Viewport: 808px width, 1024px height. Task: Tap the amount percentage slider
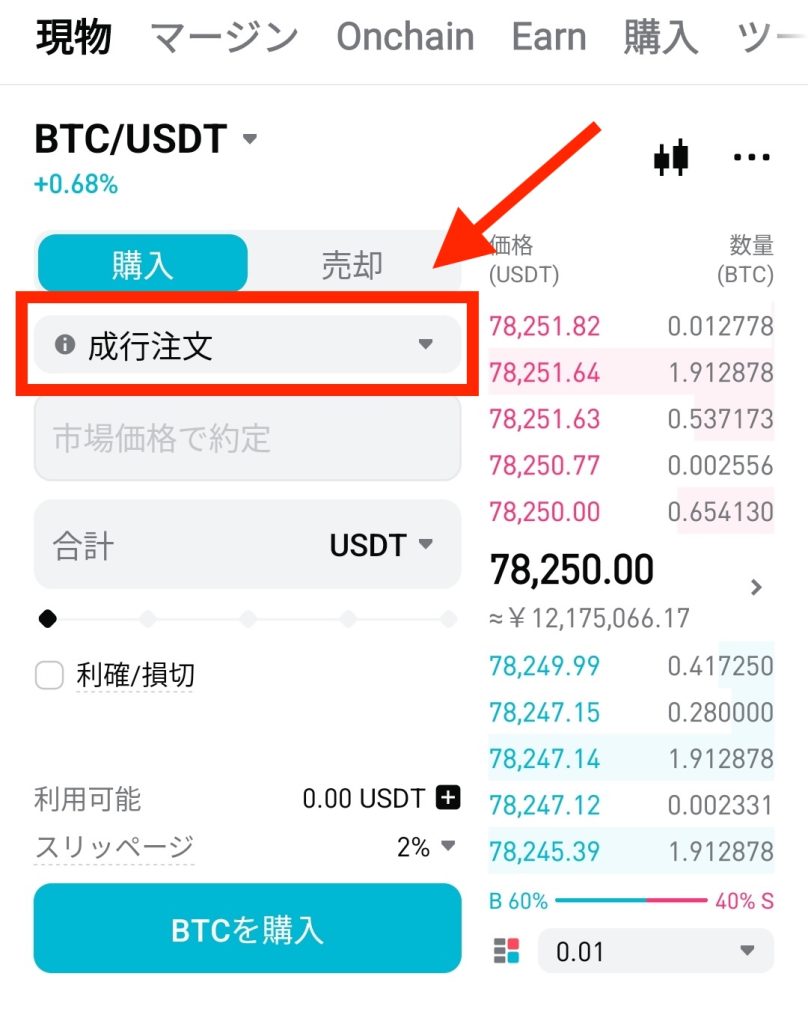click(x=247, y=619)
